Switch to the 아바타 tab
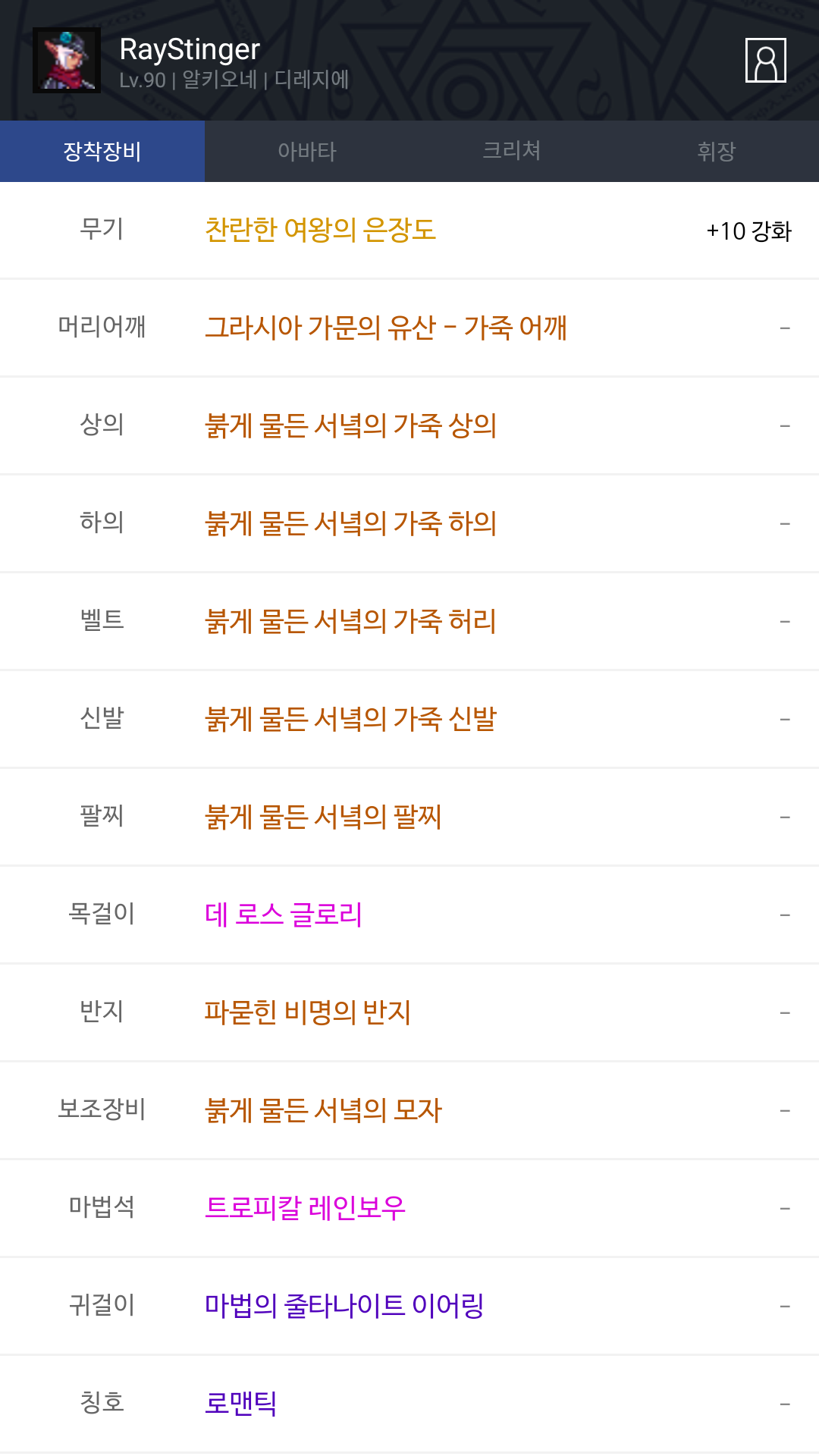The width and height of the screenshot is (819, 1456). (307, 151)
